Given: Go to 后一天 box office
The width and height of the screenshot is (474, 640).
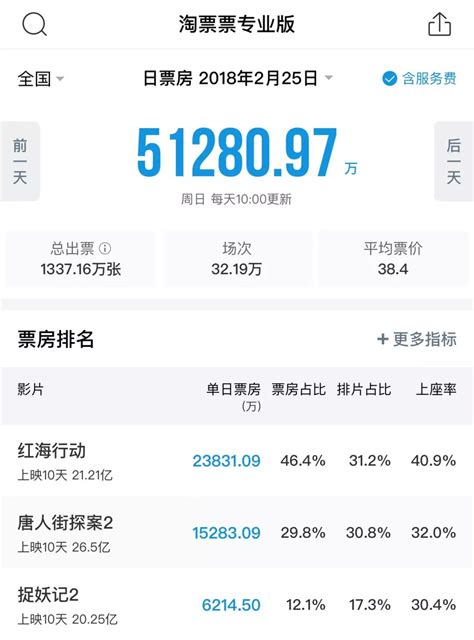Looking at the screenshot, I should click(x=454, y=161).
